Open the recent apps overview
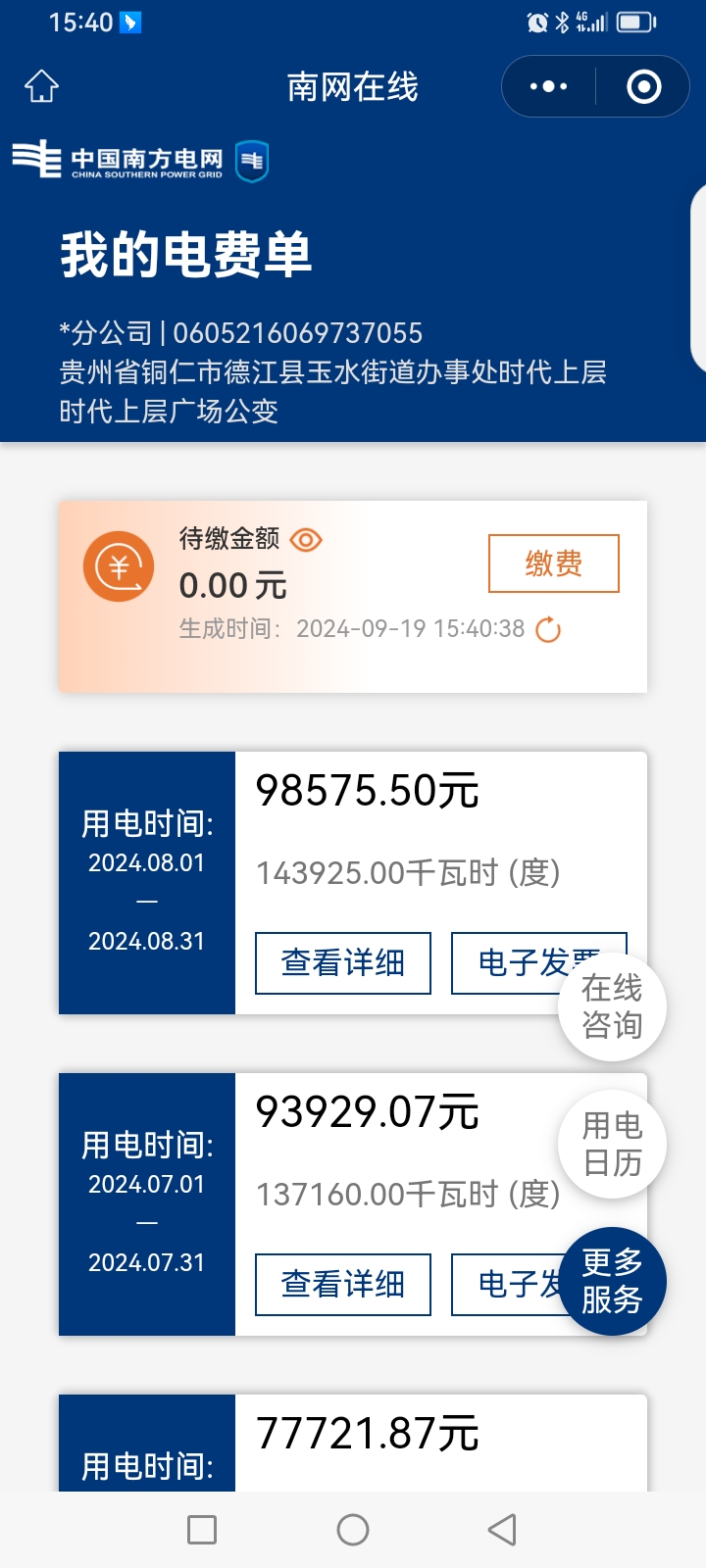Image resolution: width=706 pixels, height=1568 pixels. [202, 1530]
